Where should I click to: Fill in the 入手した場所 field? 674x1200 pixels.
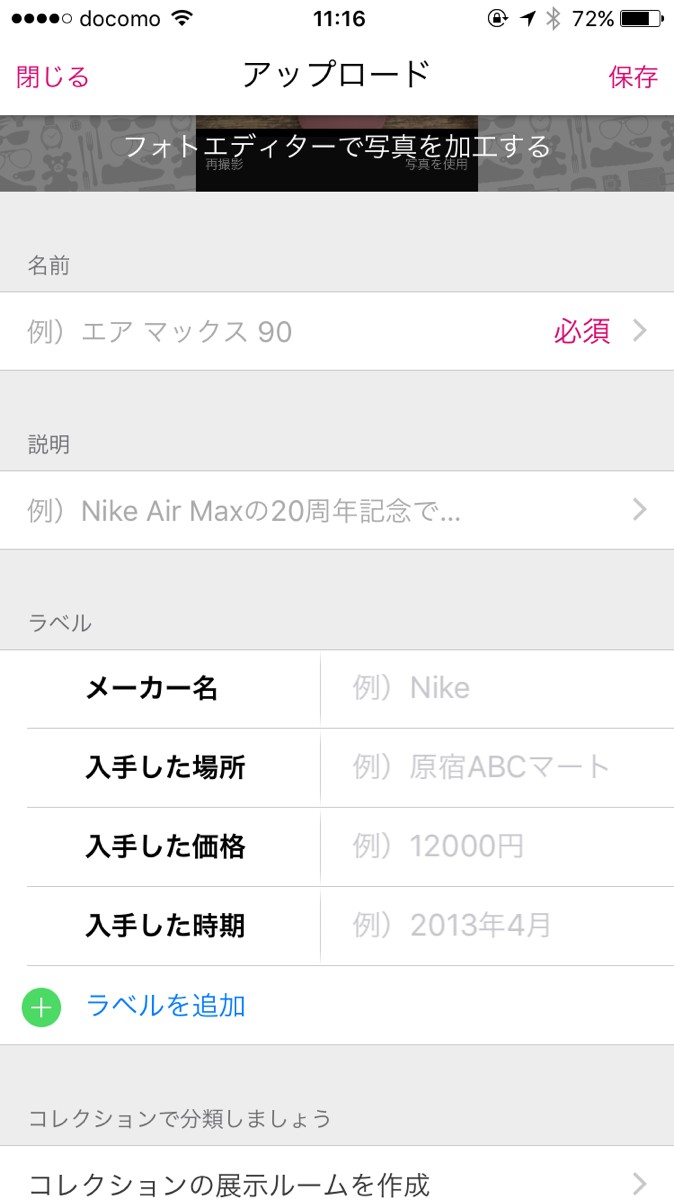tap(495, 768)
